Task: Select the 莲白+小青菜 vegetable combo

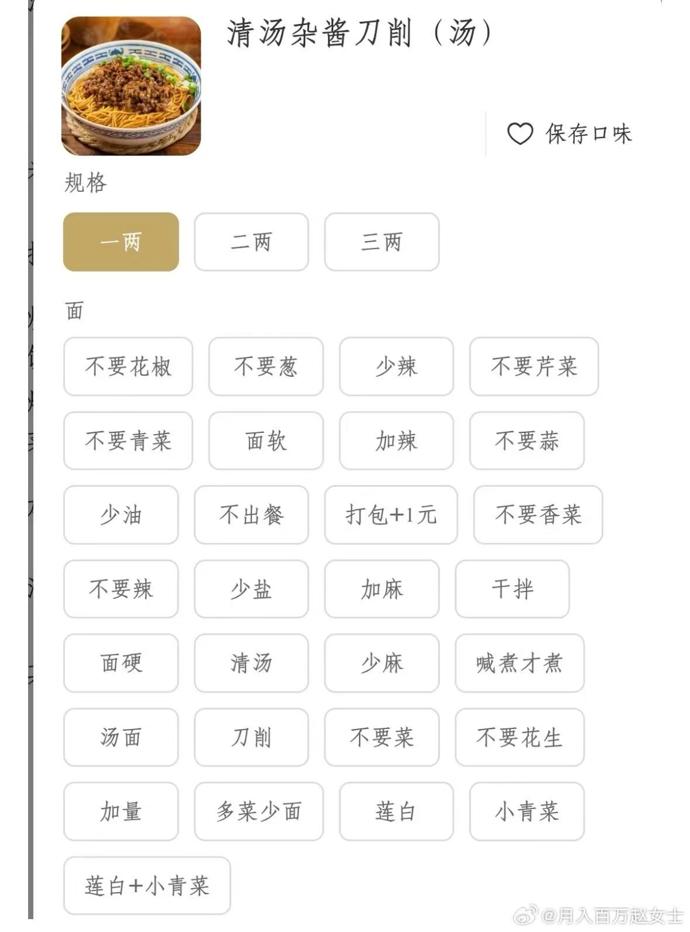Action: (147, 886)
